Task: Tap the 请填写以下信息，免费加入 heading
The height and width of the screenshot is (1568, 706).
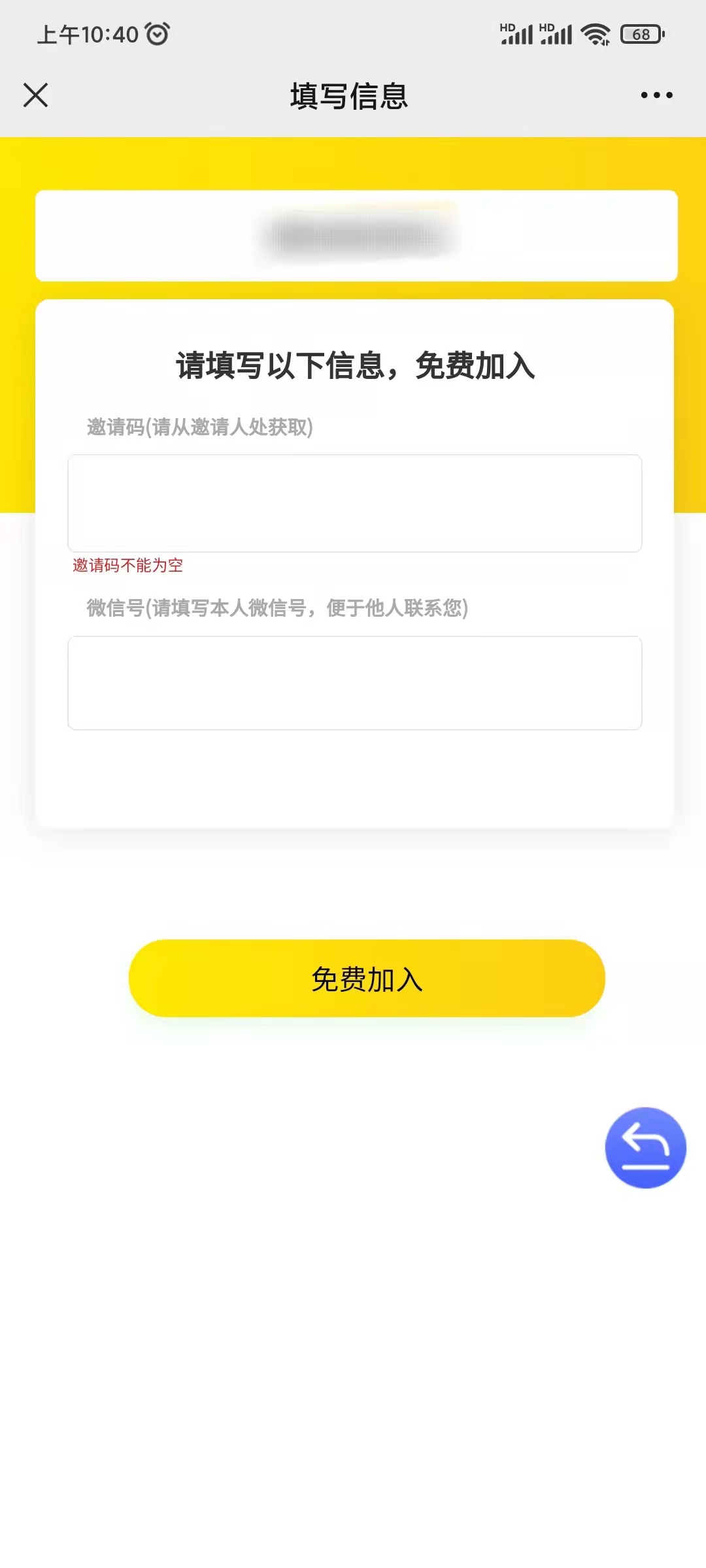Action: [x=355, y=366]
